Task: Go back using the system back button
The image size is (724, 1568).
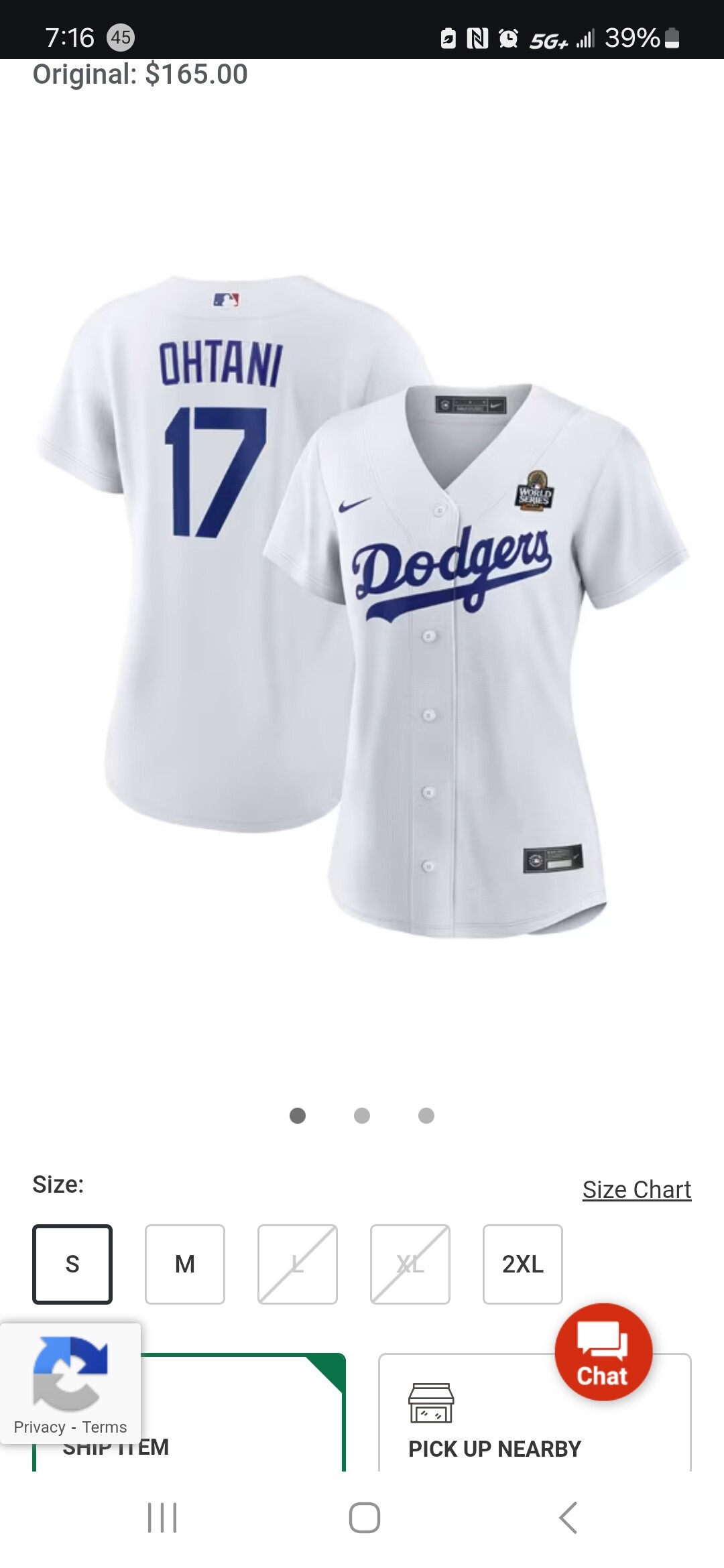Action: (x=568, y=1517)
